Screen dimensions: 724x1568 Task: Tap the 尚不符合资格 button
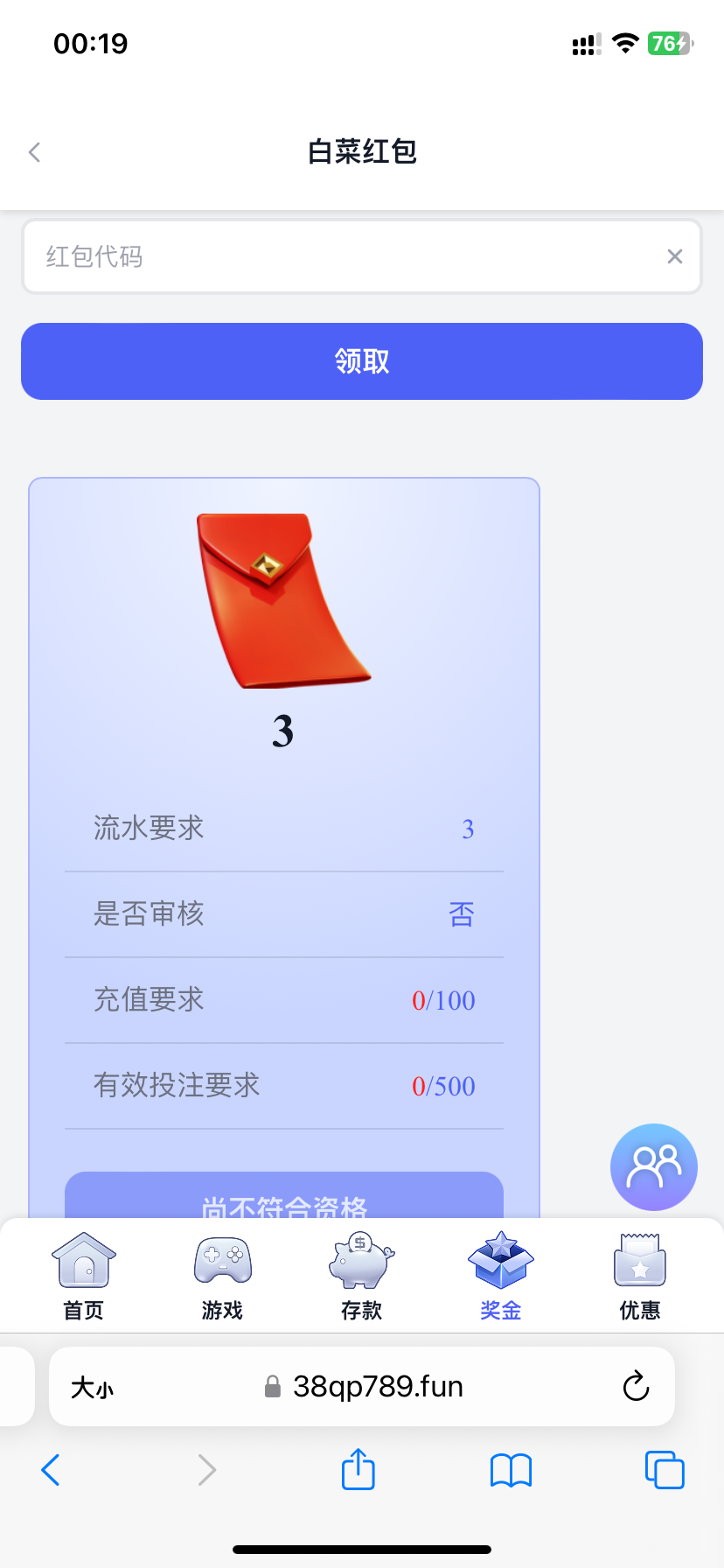[x=284, y=1199]
